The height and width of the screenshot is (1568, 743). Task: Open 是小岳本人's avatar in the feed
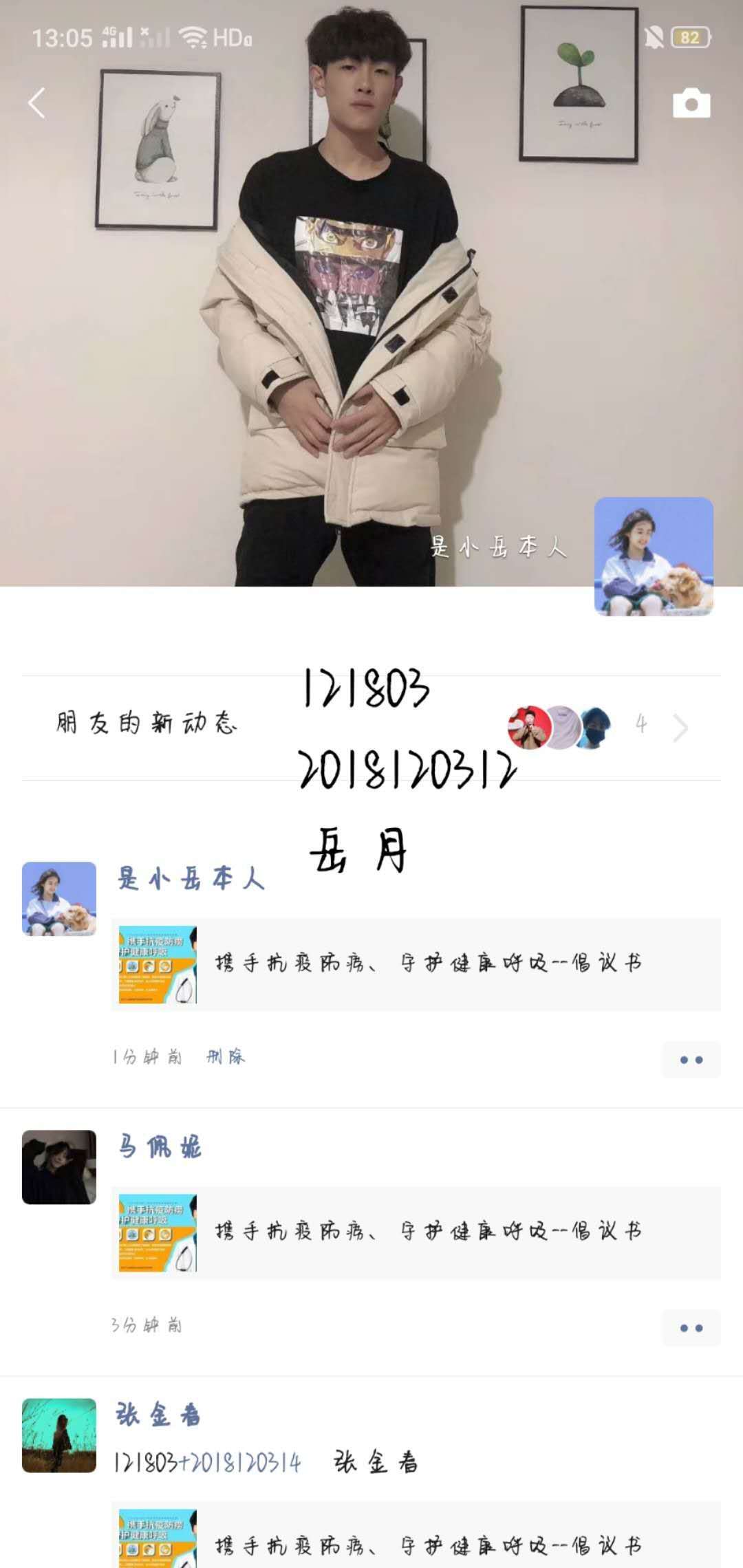[x=59, y=898]
